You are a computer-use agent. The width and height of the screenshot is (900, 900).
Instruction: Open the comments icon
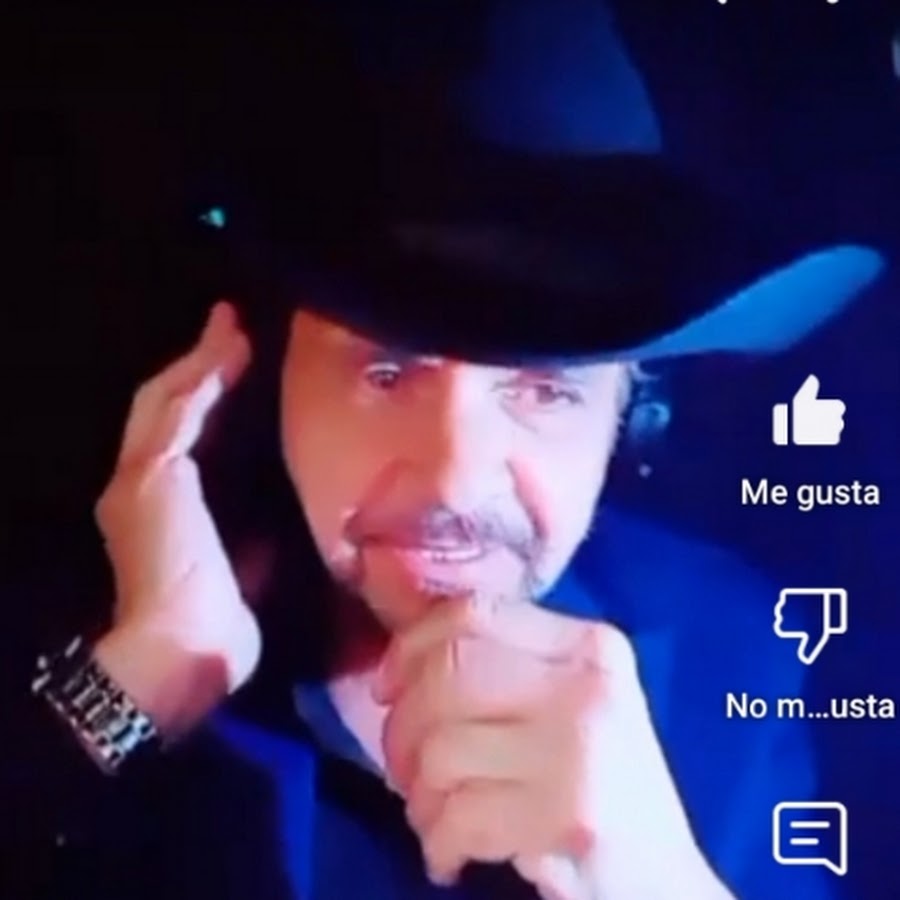point(809,836)
